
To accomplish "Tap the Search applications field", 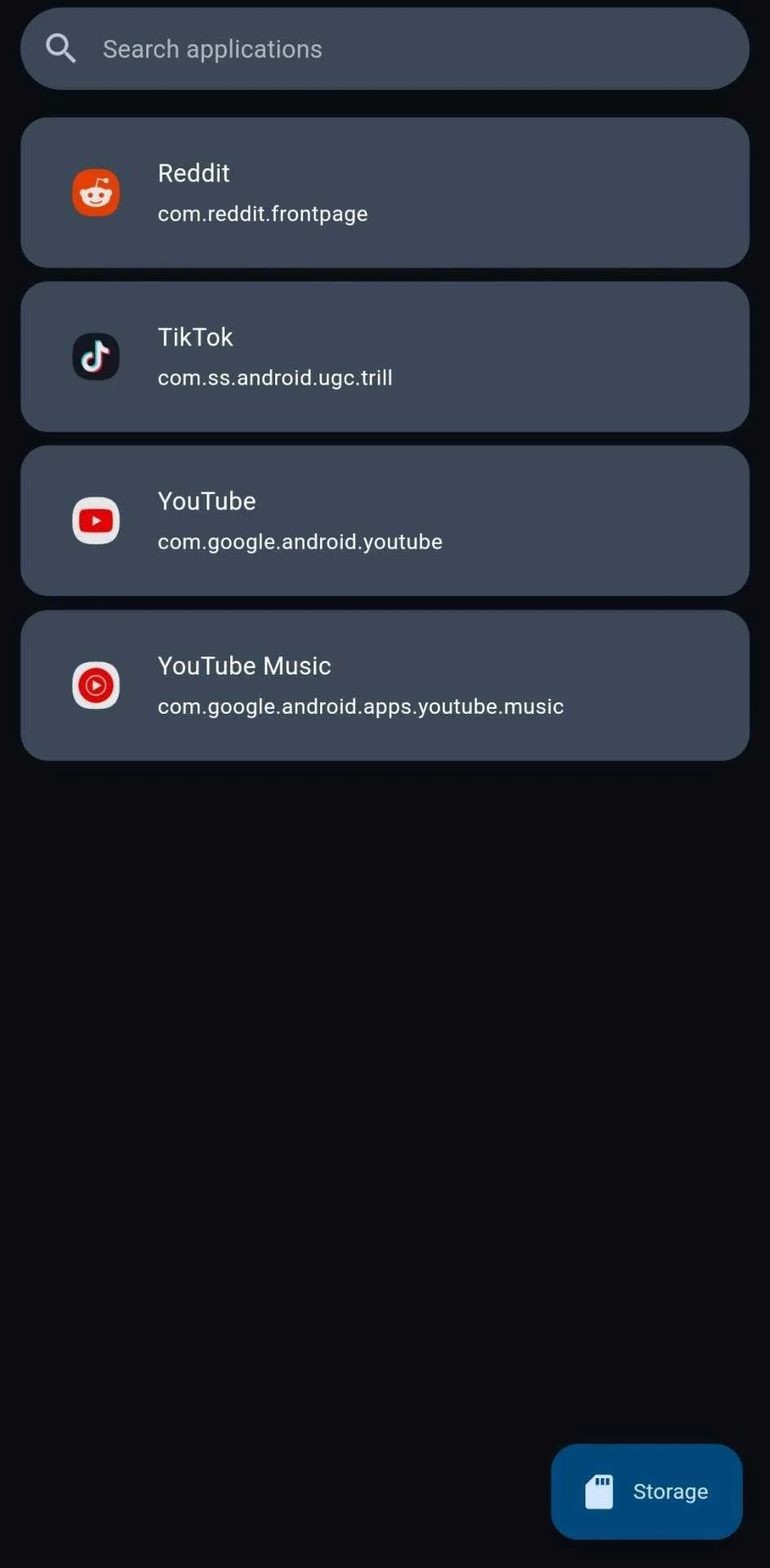I will [x=385, y=49].
